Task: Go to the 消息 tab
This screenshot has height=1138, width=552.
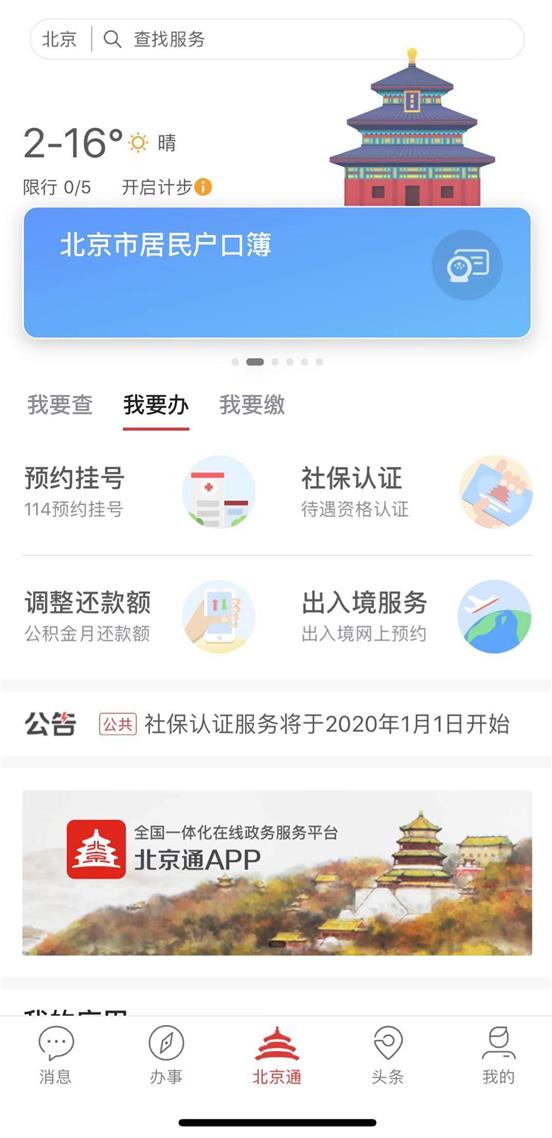Action: pyautogui.click(x=56, y=1057)
